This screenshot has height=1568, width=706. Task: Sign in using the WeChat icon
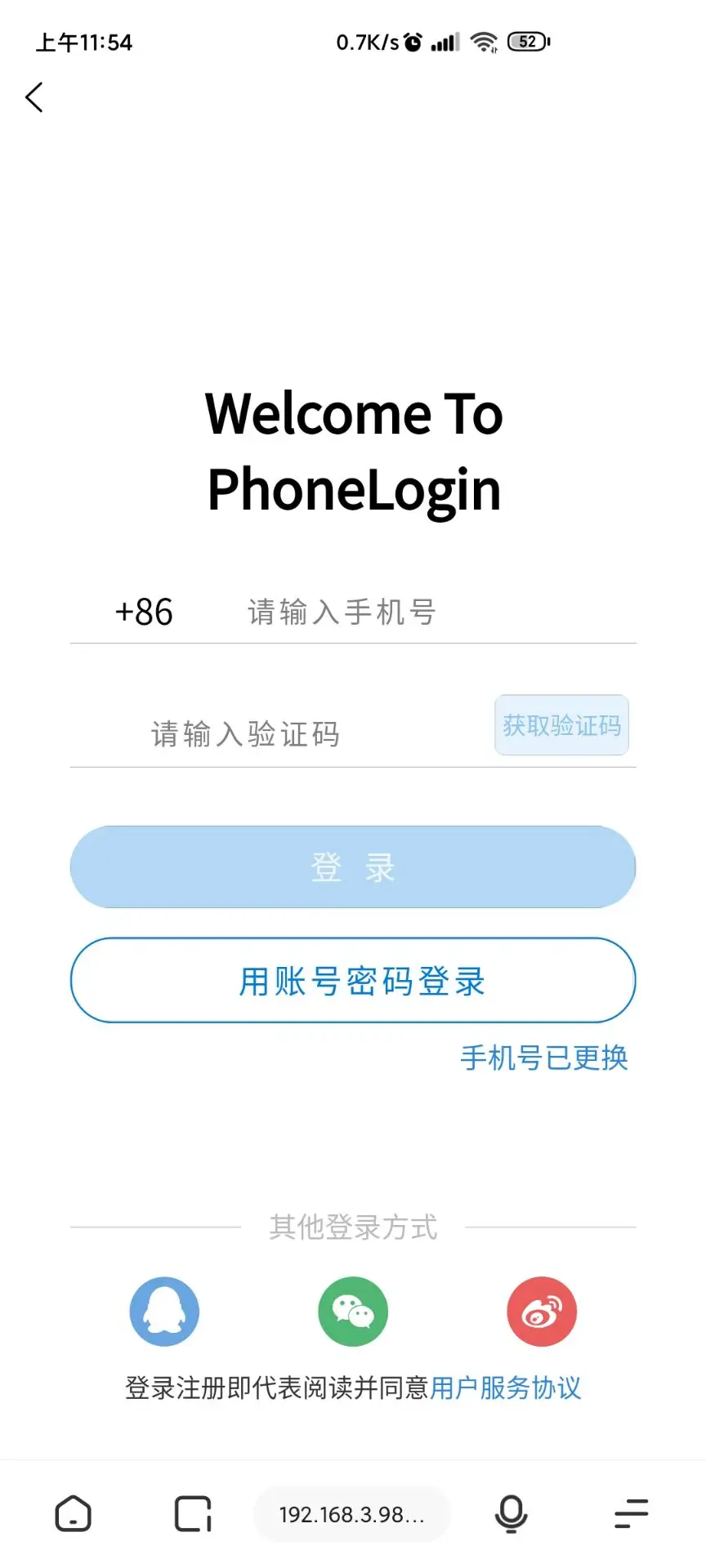coord(353,1312)
